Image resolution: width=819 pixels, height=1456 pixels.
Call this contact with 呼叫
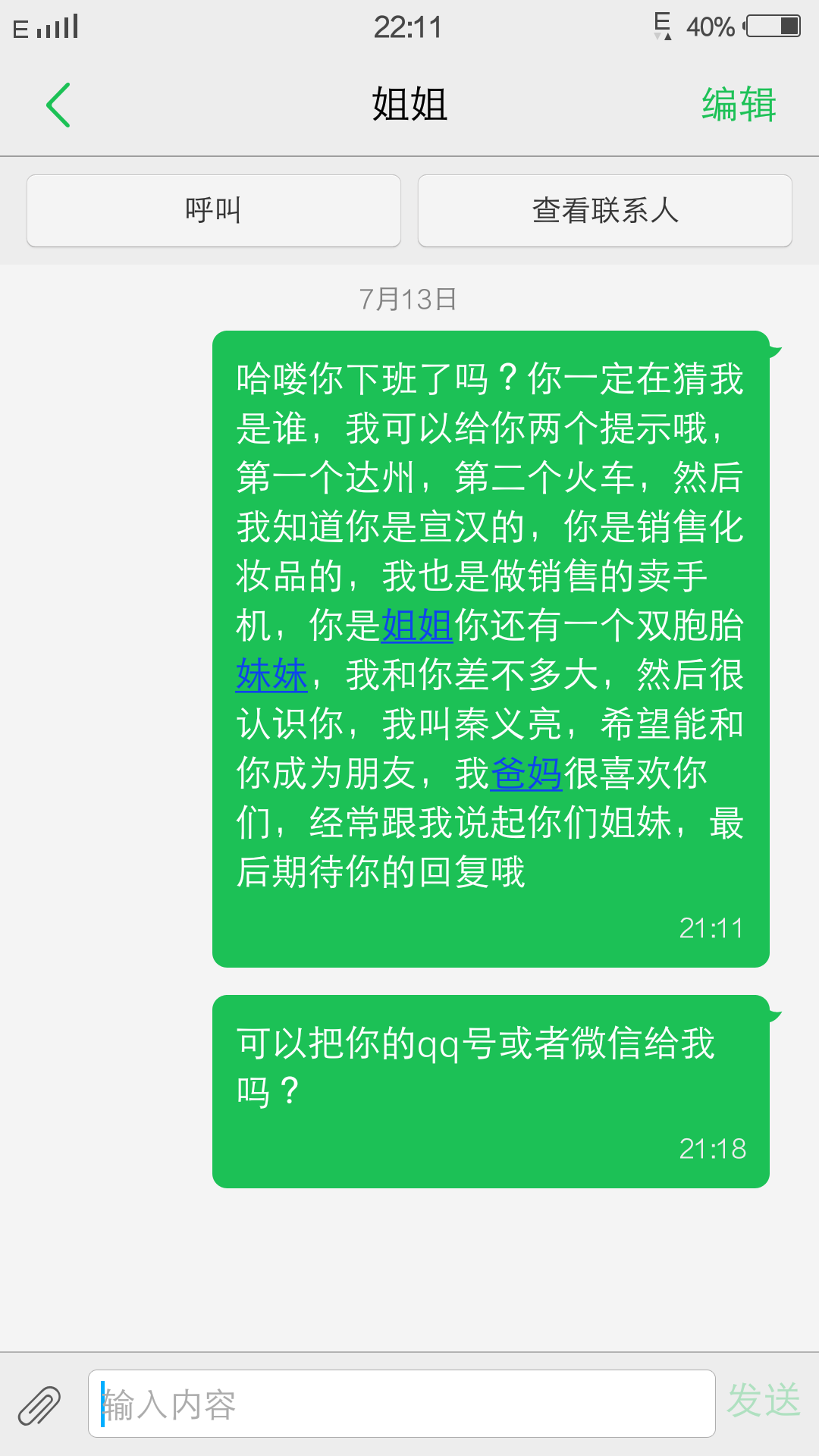point(213,211)
